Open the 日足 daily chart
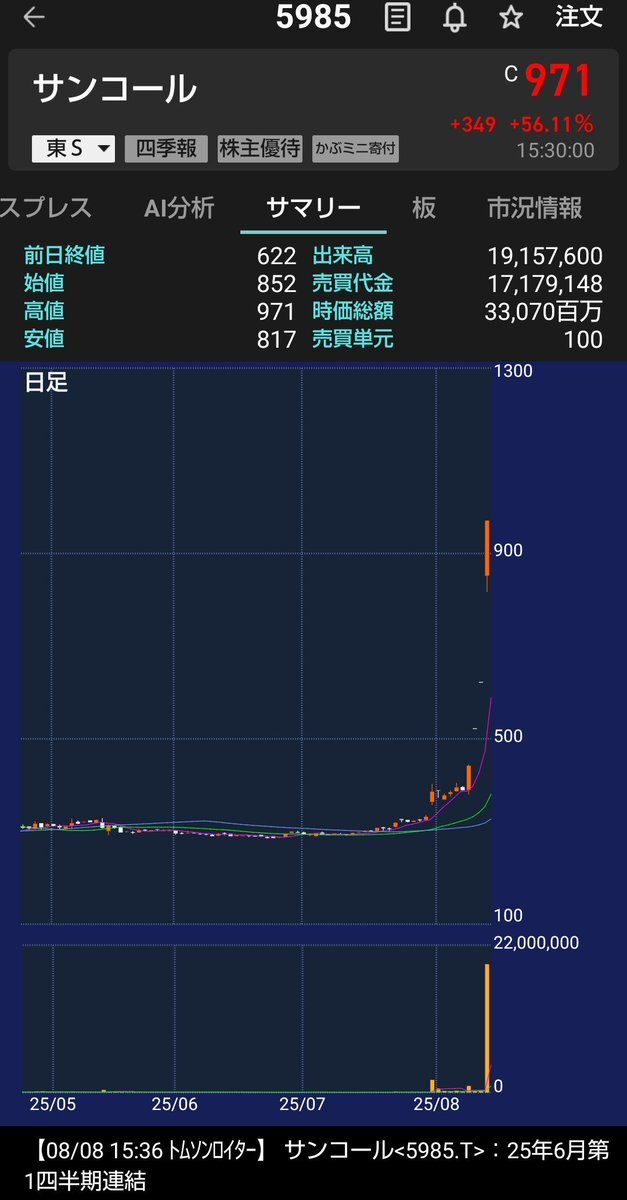Viewport: 627px width, 1200px height. tap(46, 382)
